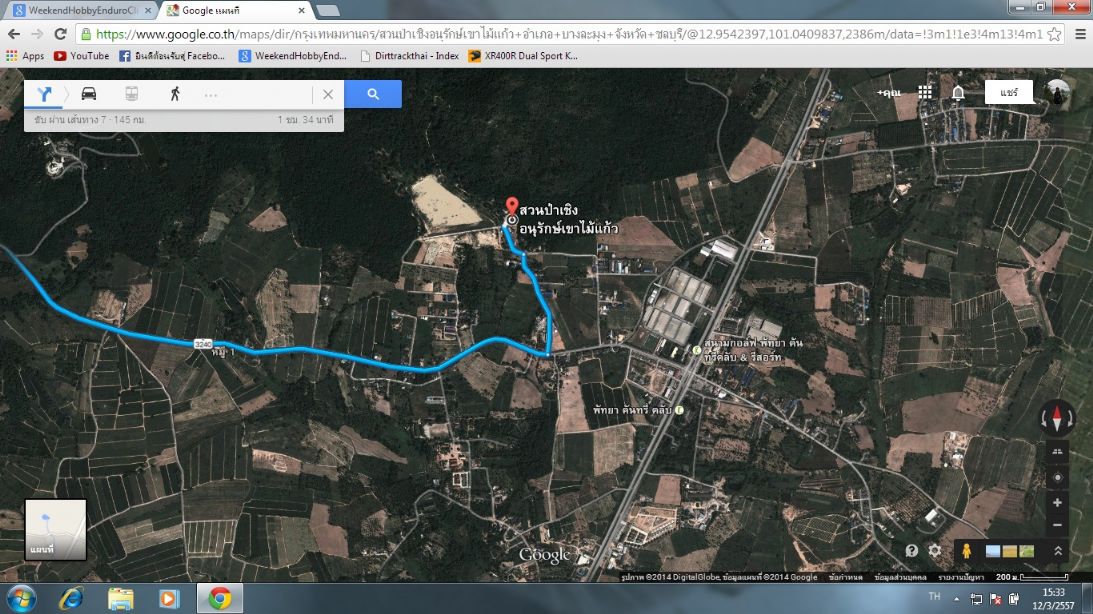This screenshot has width=1093, height=614.
Task: Open the help question mark
Action: point(912,550)
